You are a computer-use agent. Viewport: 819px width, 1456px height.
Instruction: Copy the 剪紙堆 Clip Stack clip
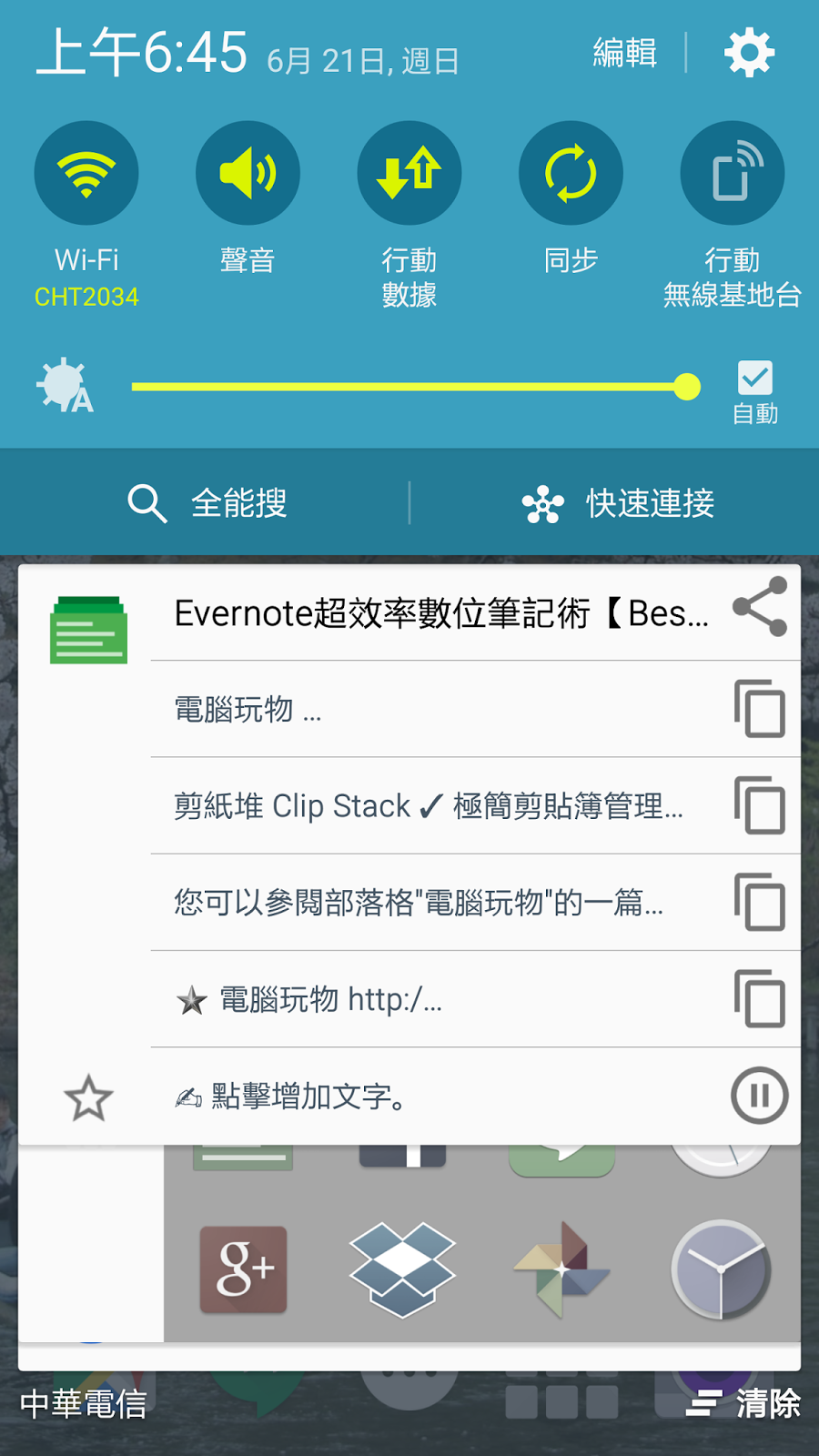pyautogui.click(x=760, y=805)
